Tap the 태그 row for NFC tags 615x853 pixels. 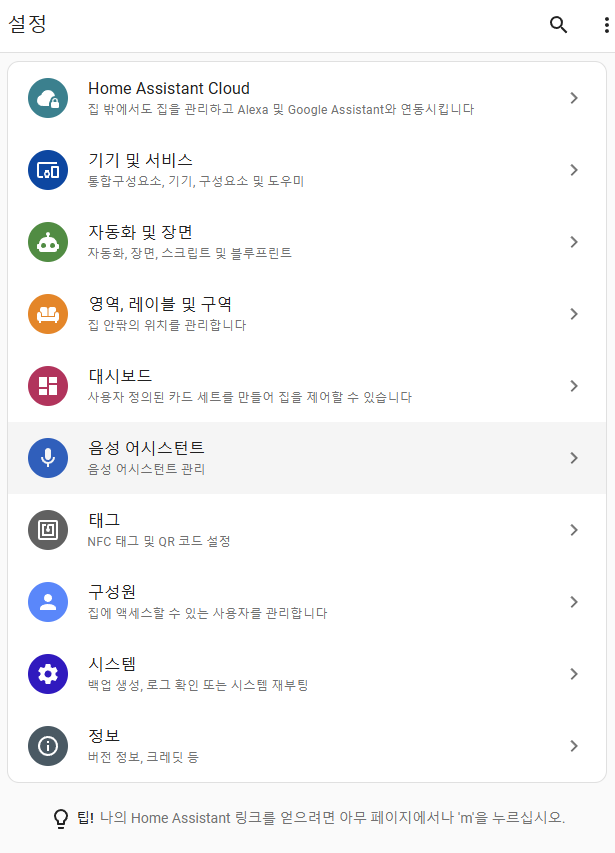pyautogui.click(x=307, y=530)
